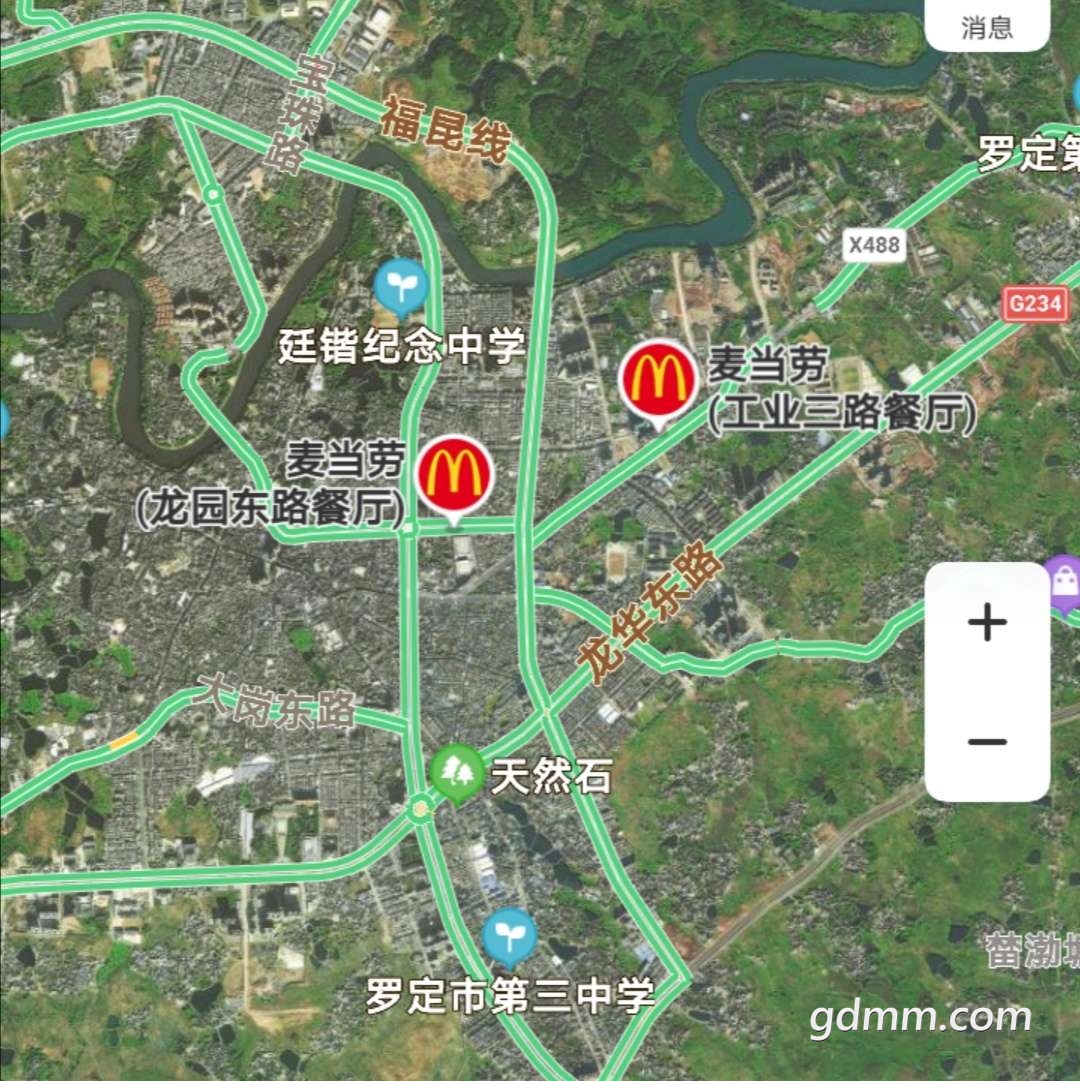Zoom out with the minus button
Viewport: 1080px width, 1081px height.
(x=987, y=742)
